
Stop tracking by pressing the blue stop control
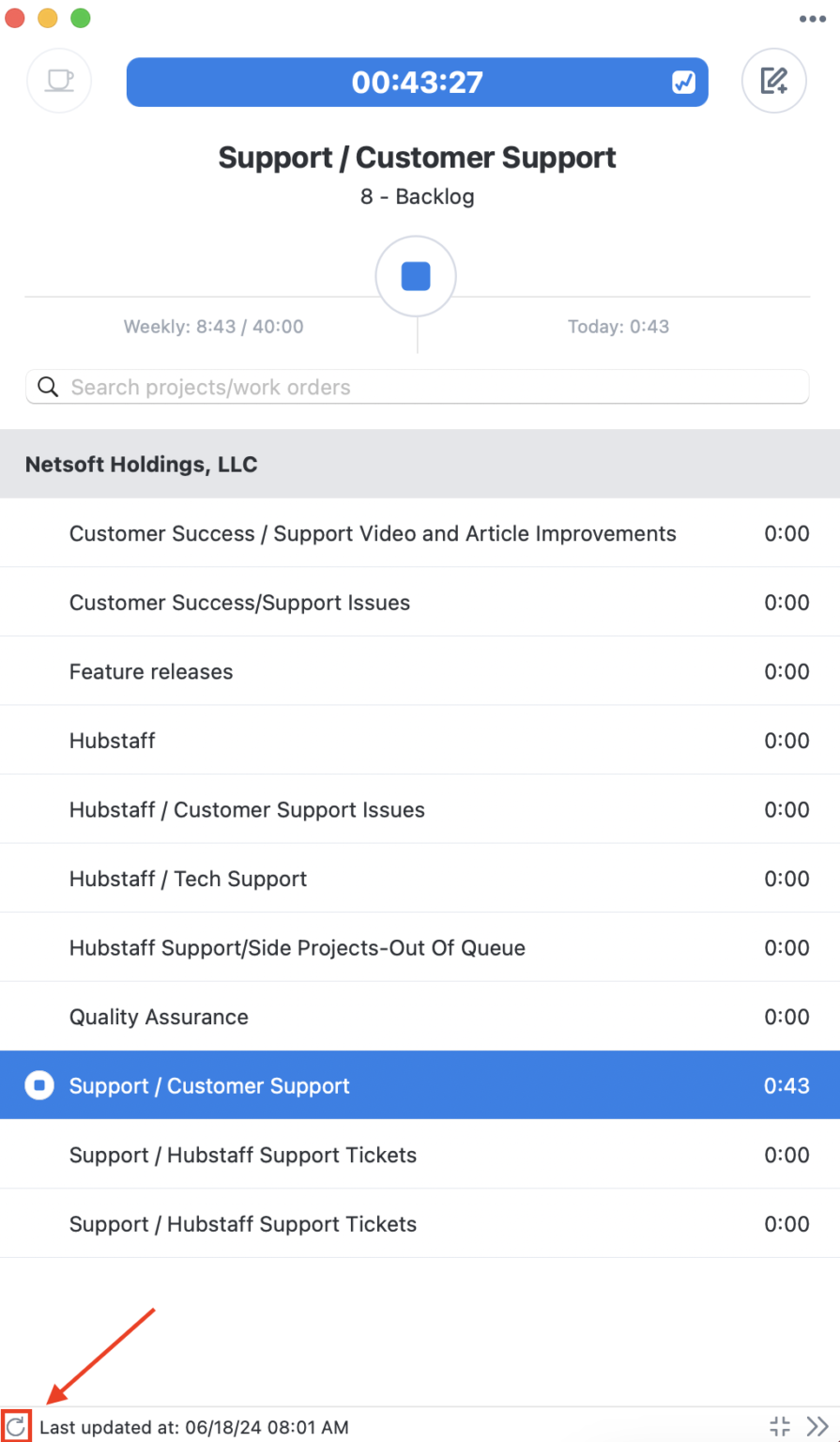pyautogui.click(x=416, y=274)
